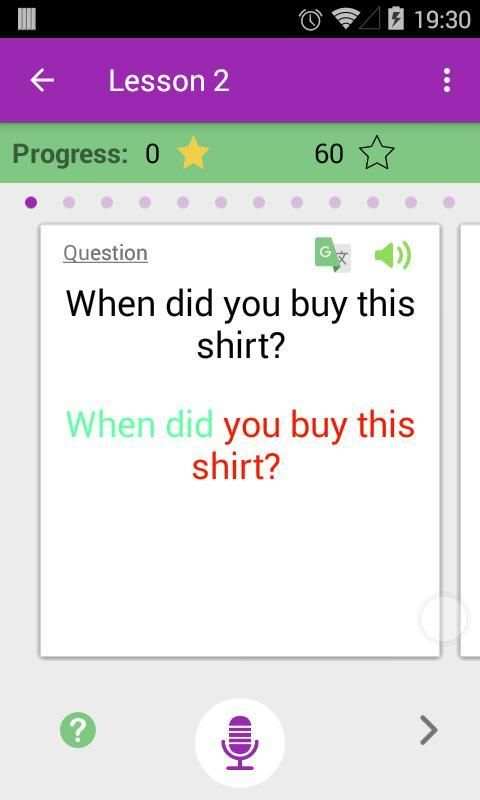The height and width of the screenshot is (800, 480).
Task: Open the three-dot overflow menu
Action: point(447,81)
